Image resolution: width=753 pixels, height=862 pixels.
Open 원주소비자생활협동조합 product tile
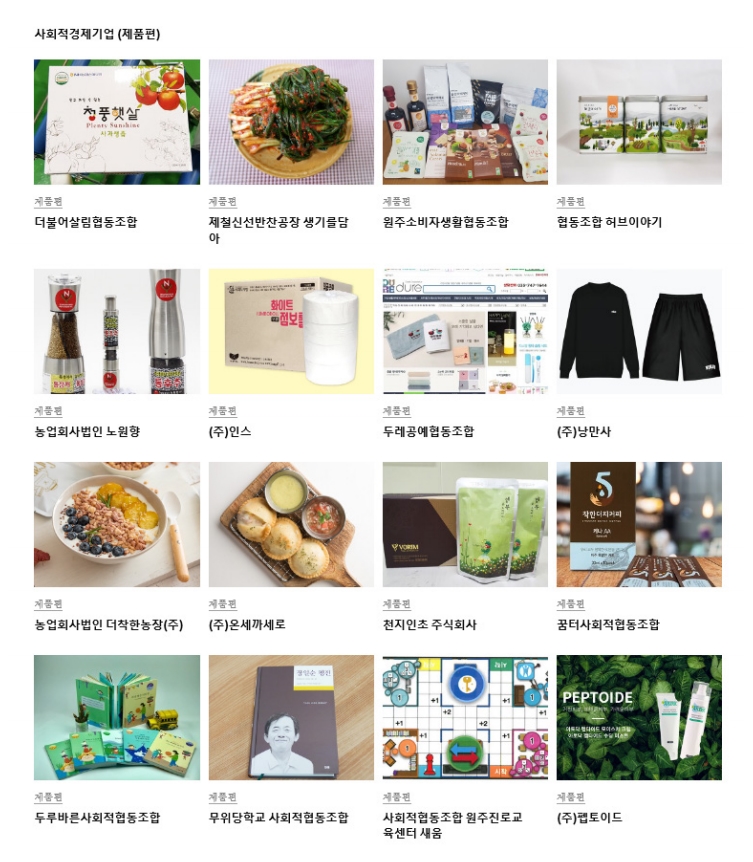465,122
